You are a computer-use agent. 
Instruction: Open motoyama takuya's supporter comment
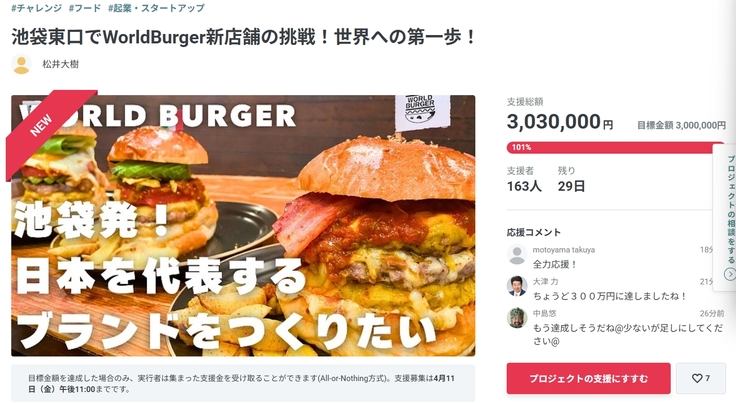point(610,257)
